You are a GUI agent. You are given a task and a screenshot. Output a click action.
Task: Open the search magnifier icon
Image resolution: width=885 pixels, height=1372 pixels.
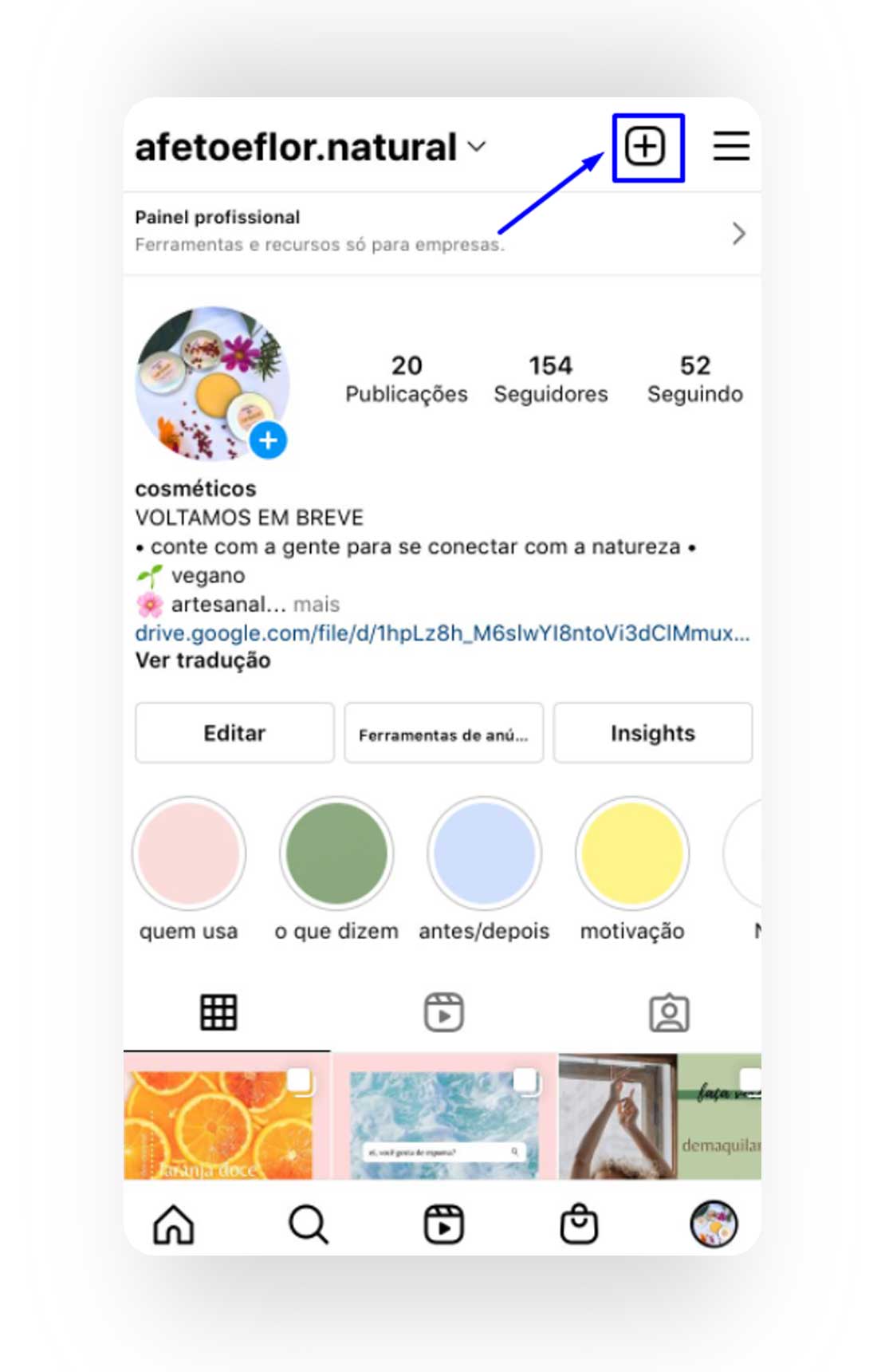tap(309, 1224)
